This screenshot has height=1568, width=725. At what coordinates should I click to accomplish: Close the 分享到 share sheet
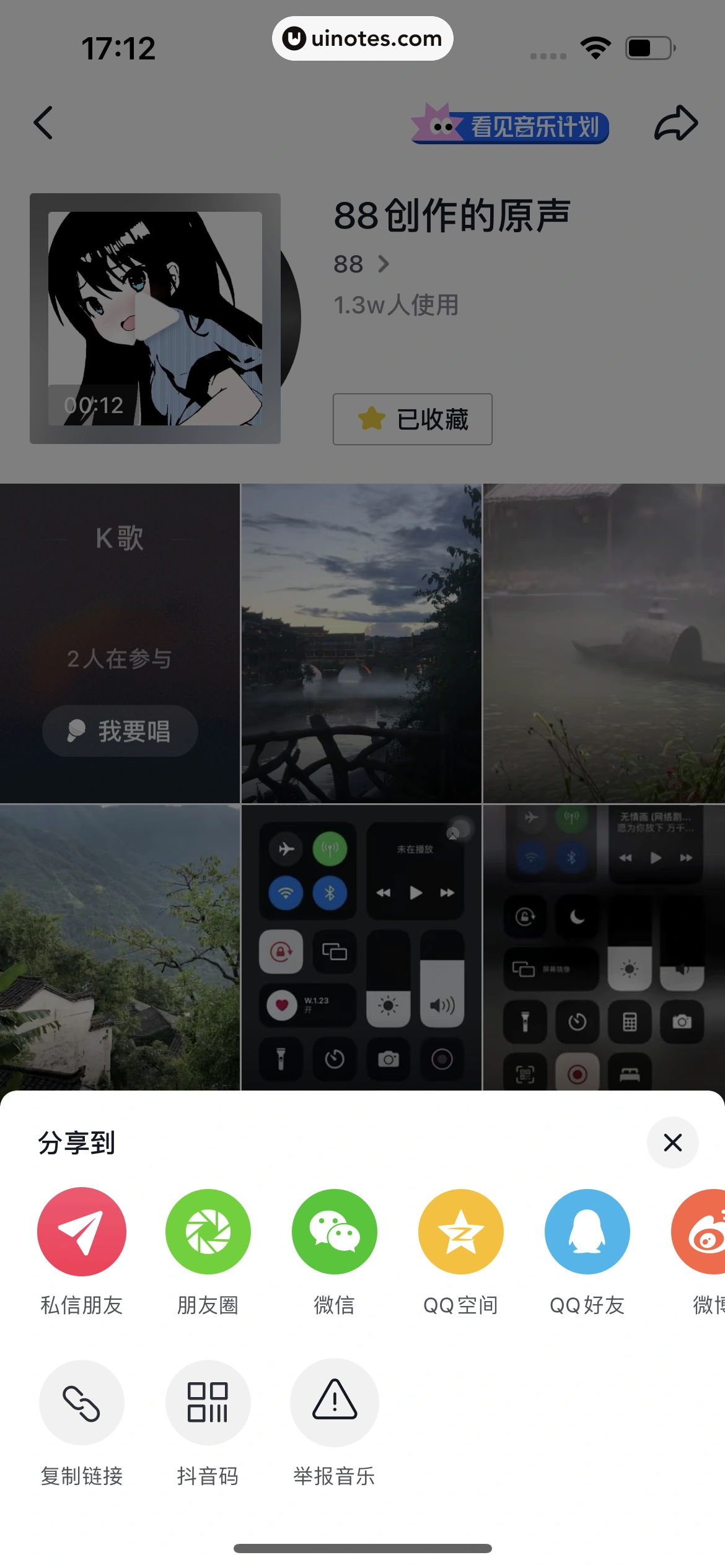pos(673,1143)
